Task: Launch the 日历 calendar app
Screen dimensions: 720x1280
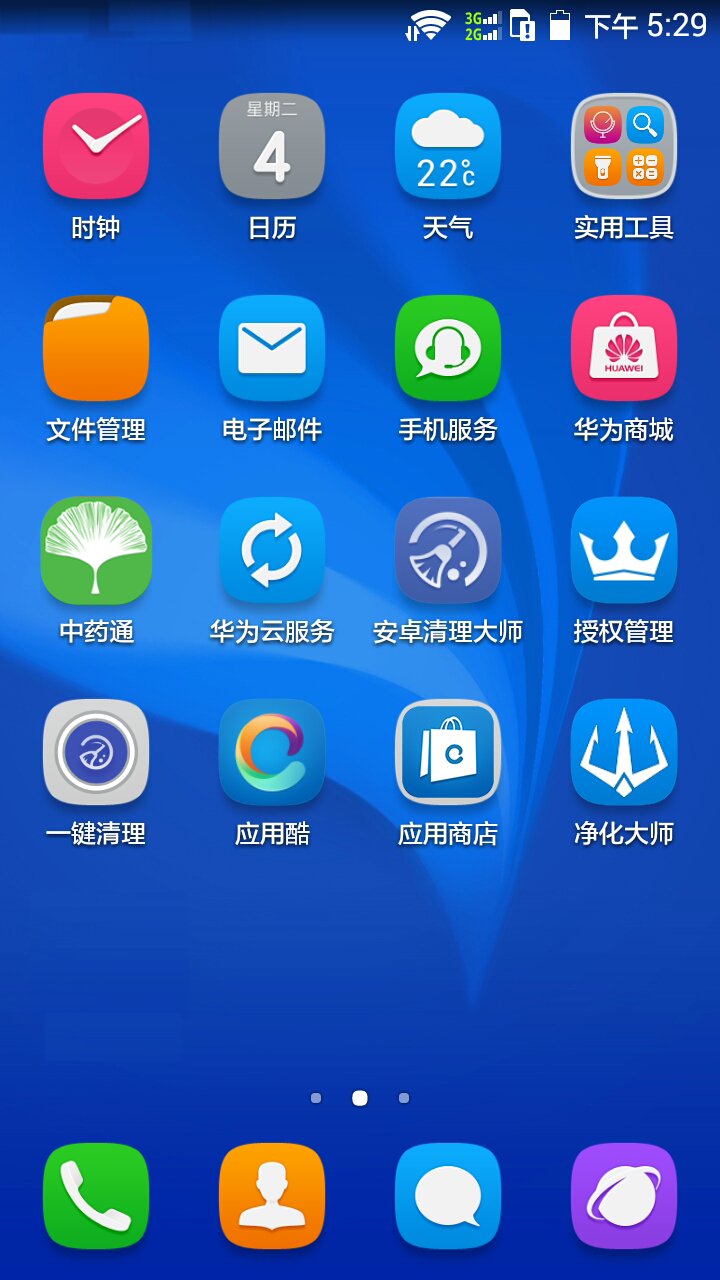Action: coord(272,146)
